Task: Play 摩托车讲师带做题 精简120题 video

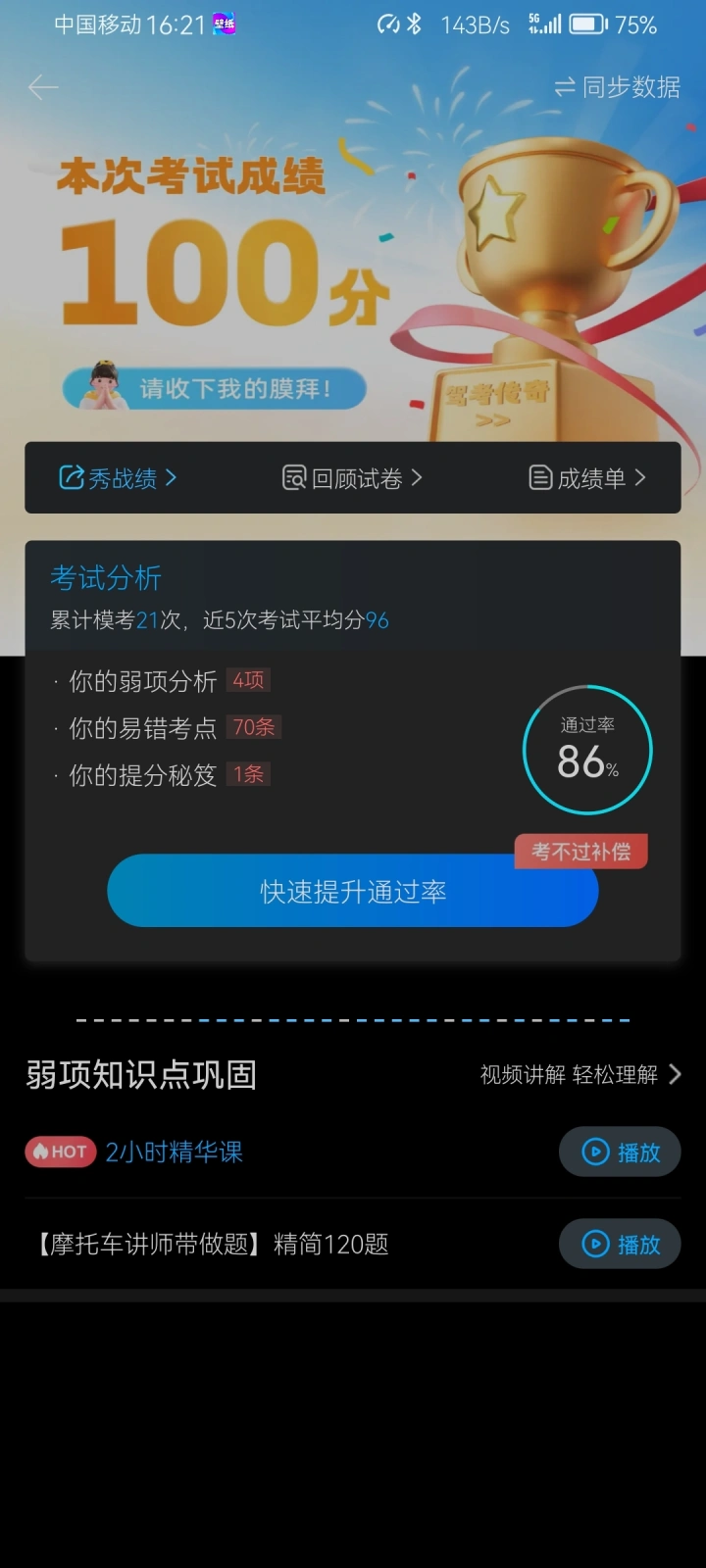Action: point(620,1244)
